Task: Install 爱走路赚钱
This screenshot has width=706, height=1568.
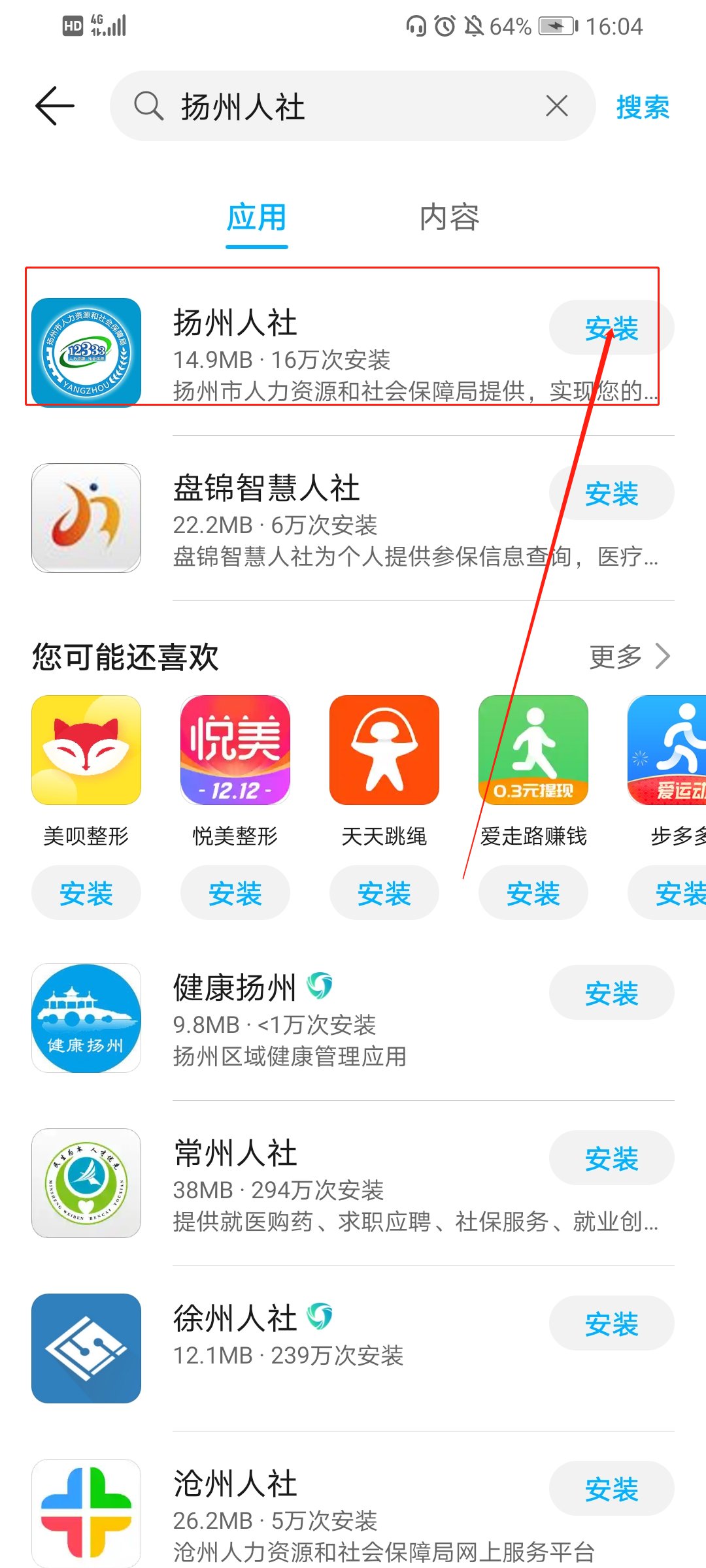Action: pos(533,893)
